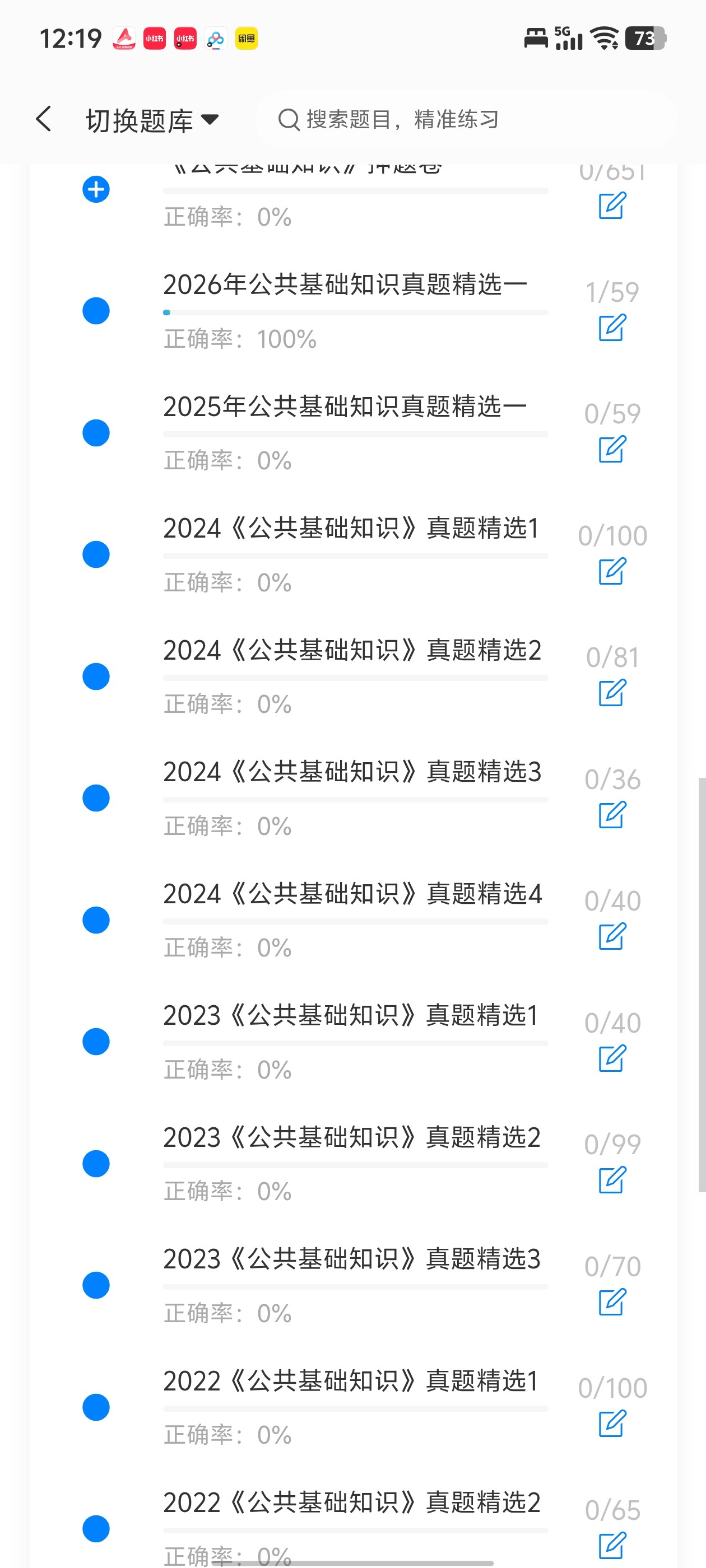Tap the edit icon for 2023 真题精选3
This screenshot has height=1568, width=706.
click(612, 1301)
